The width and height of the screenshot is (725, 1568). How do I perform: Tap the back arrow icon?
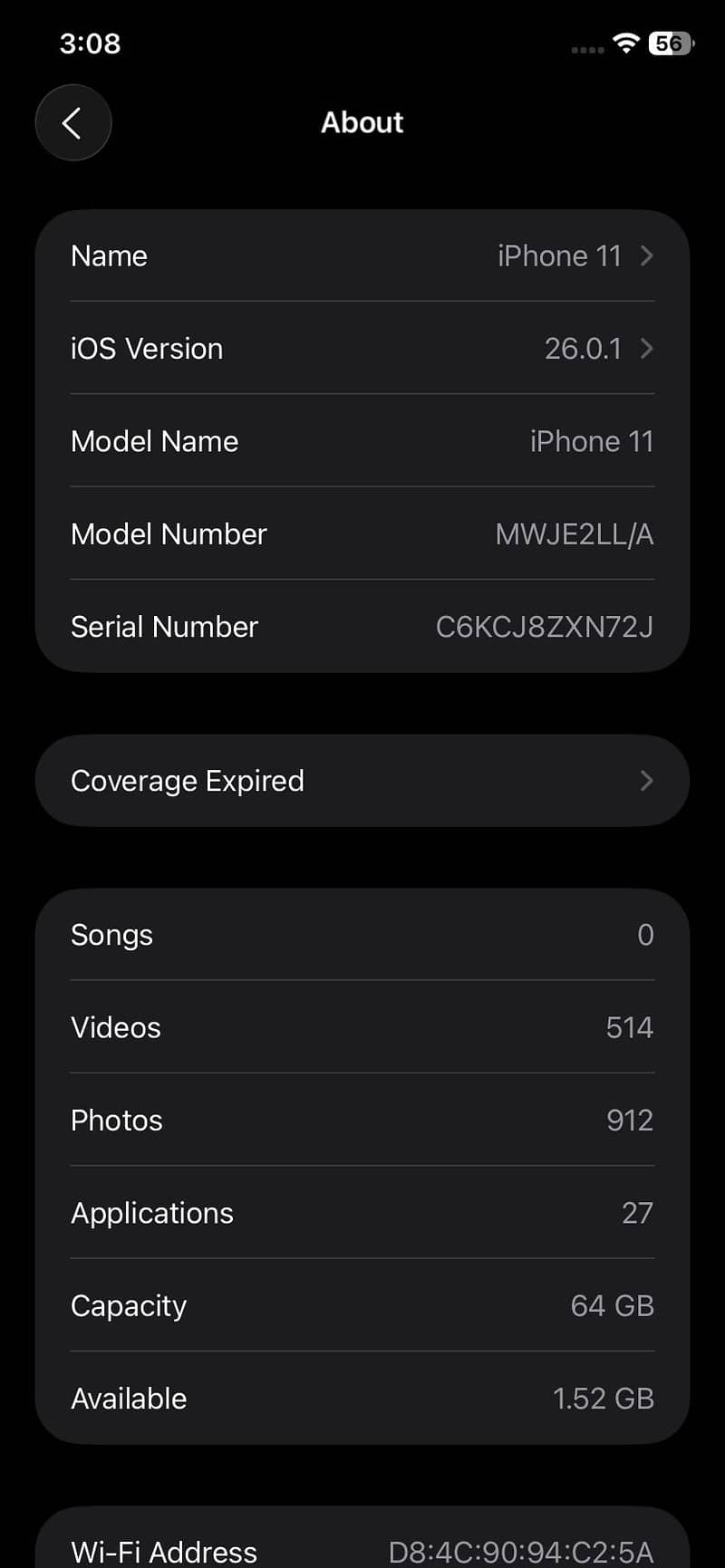coord(72,122)
